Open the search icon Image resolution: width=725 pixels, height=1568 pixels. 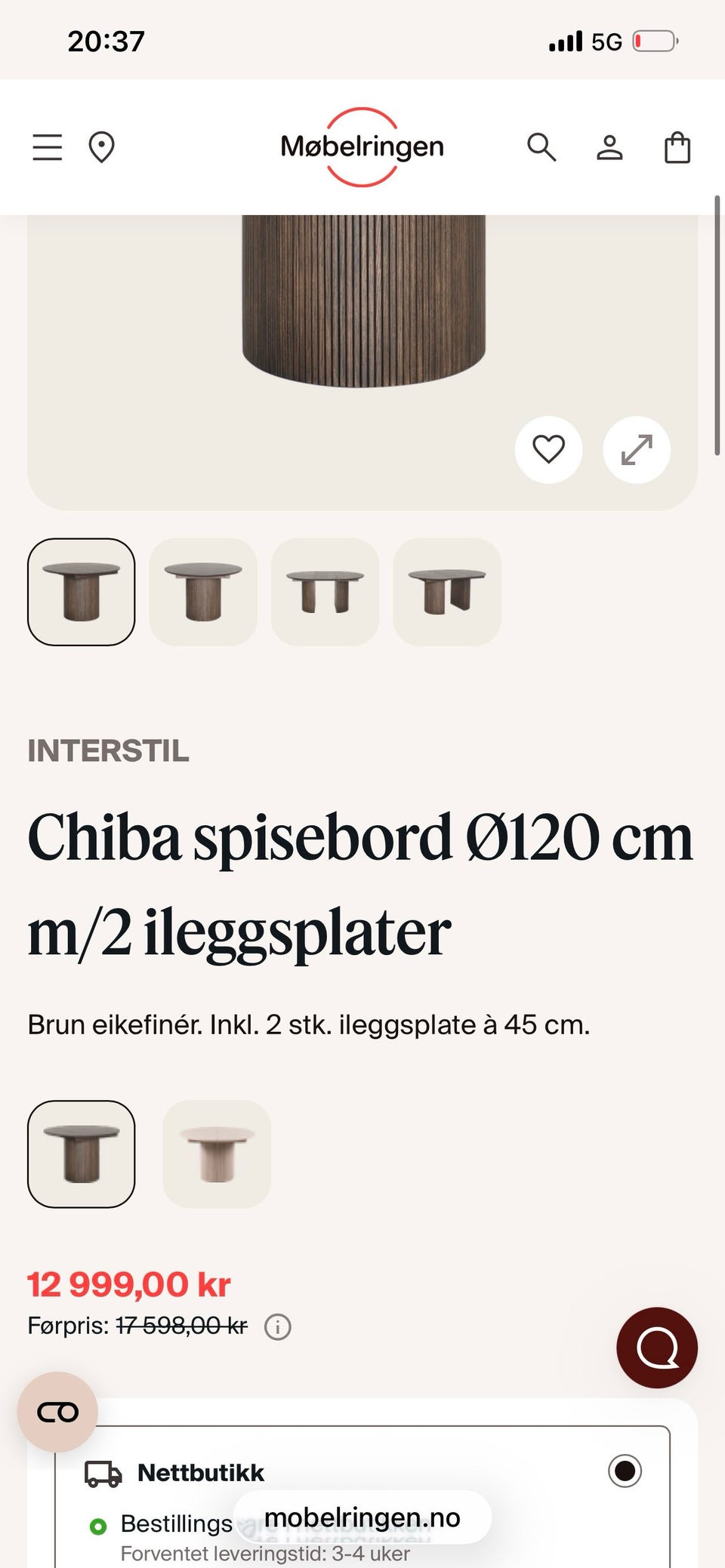541,147
